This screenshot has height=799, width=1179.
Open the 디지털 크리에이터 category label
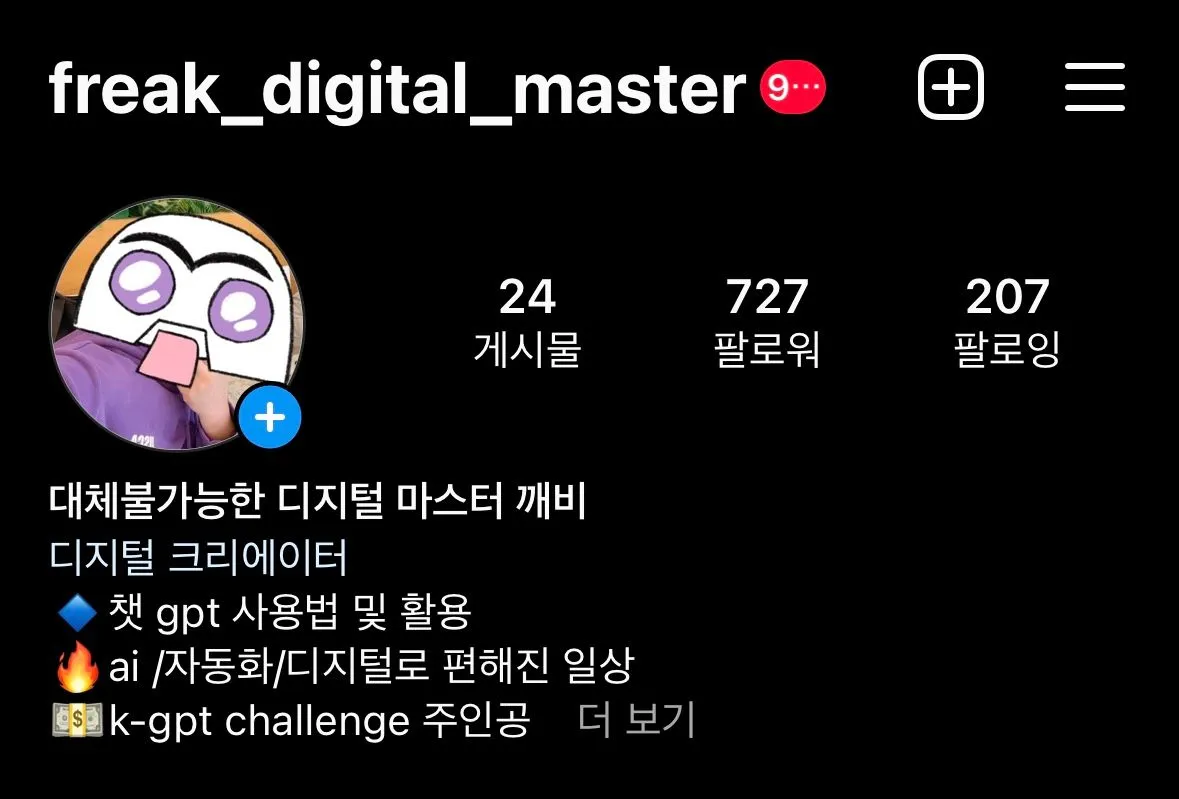(198, 559)
